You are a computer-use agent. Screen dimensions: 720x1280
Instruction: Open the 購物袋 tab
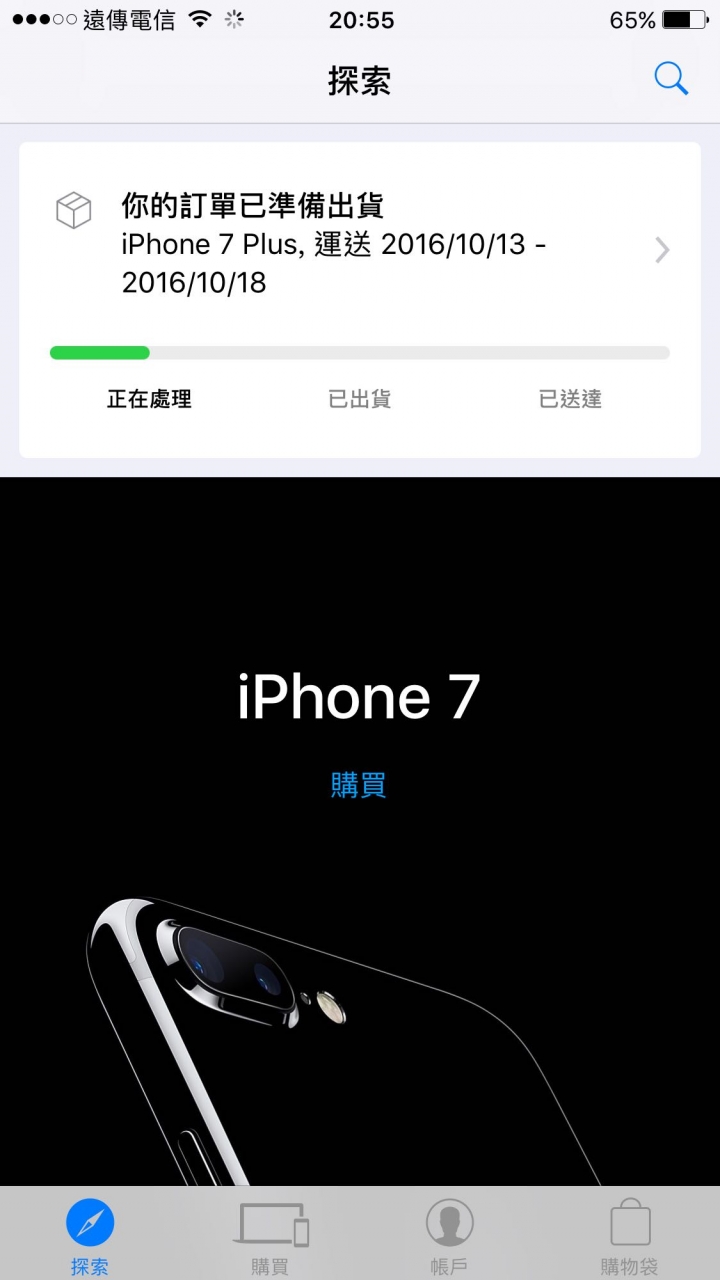629,1235
